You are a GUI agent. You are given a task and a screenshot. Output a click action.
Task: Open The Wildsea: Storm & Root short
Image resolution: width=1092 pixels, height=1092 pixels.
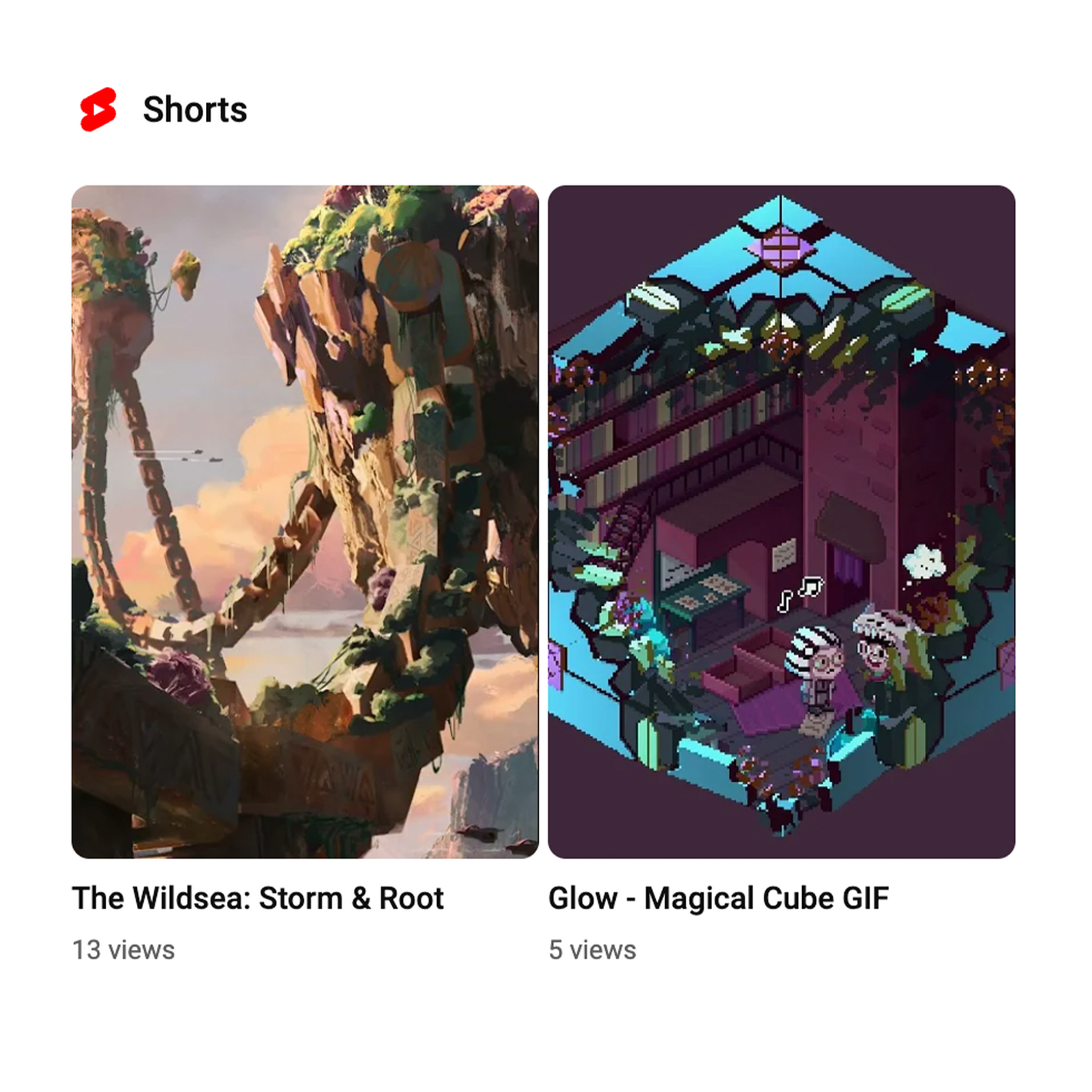[x=305, y=521]
